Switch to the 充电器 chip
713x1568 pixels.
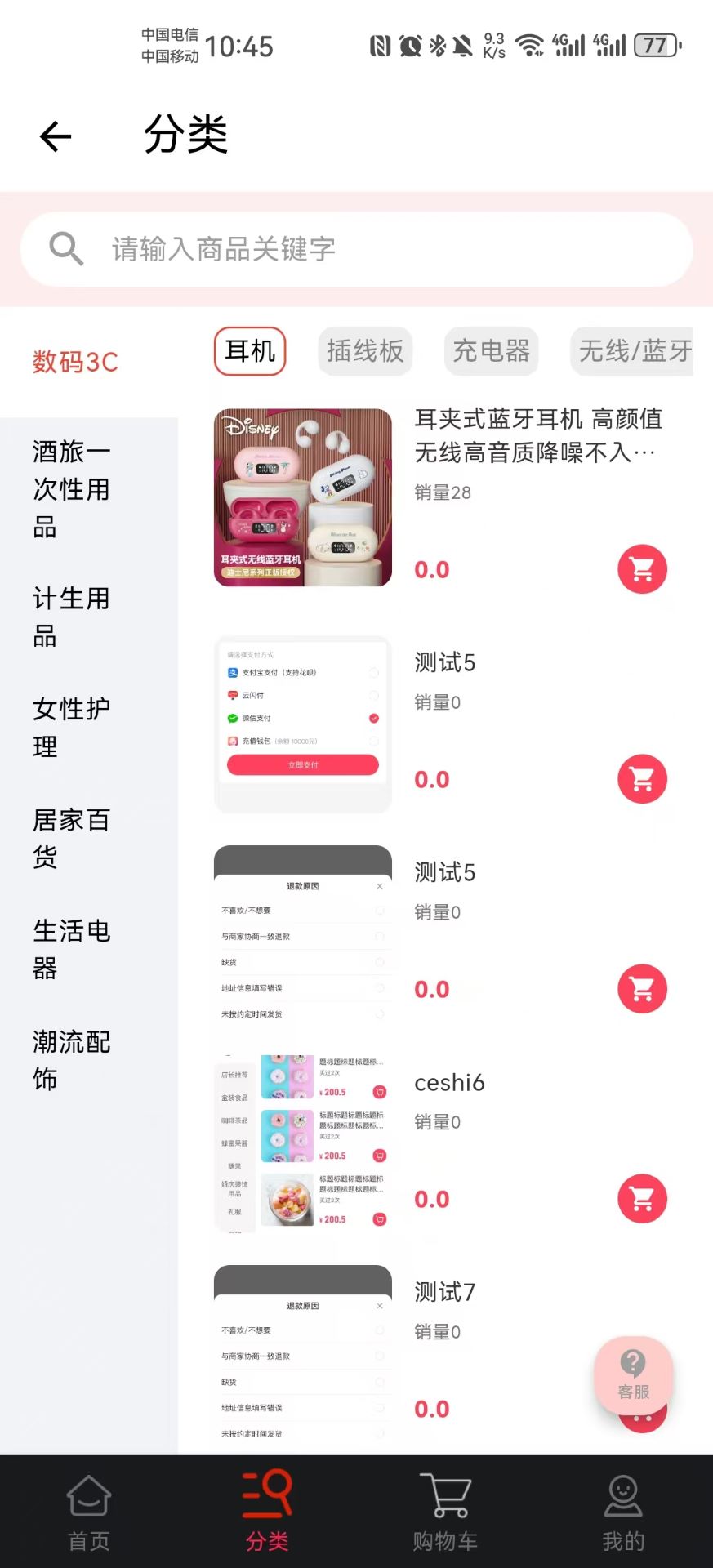491,351
